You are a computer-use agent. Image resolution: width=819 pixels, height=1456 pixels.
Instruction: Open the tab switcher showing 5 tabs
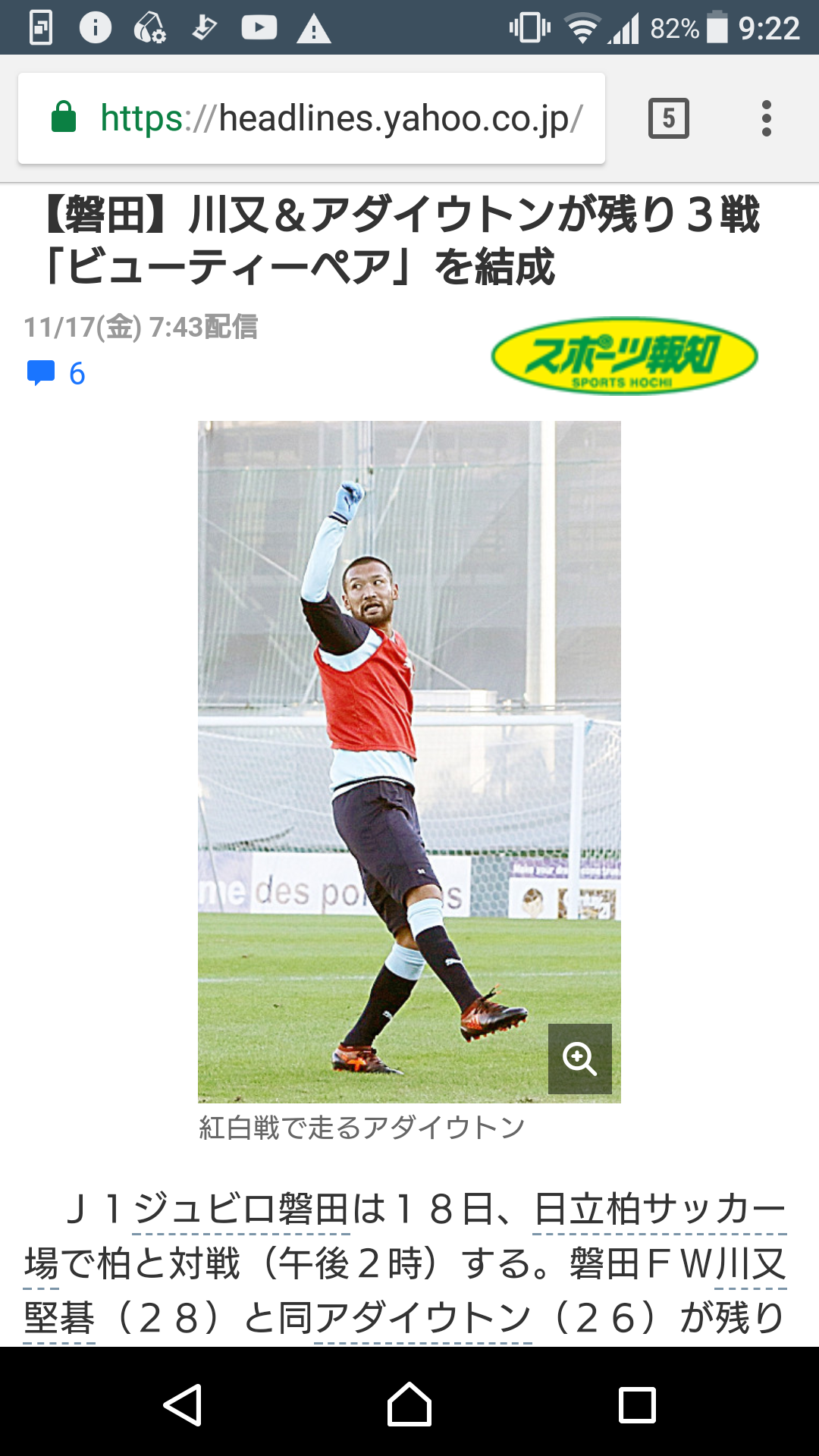[669, 118]
